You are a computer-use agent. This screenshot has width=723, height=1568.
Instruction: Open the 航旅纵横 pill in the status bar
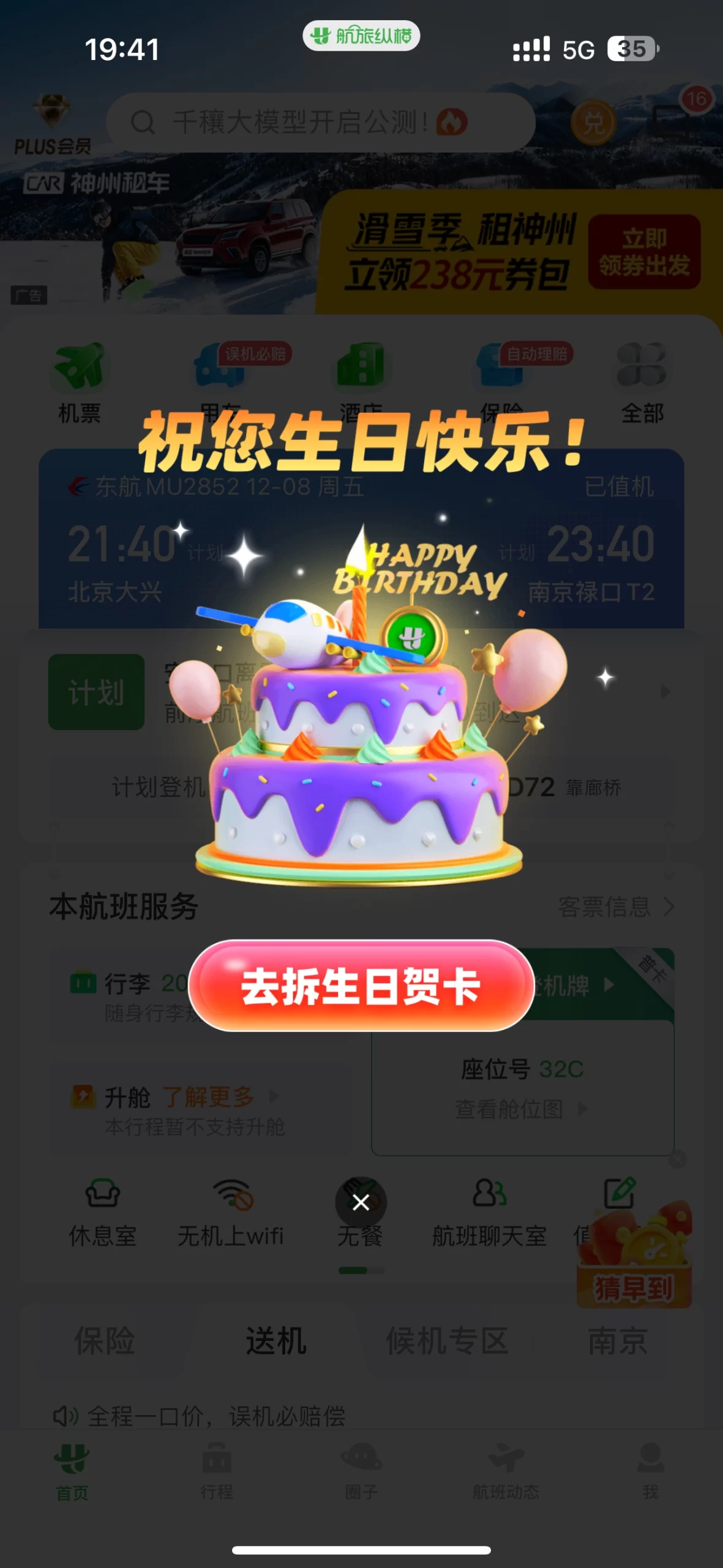(361, 36)
